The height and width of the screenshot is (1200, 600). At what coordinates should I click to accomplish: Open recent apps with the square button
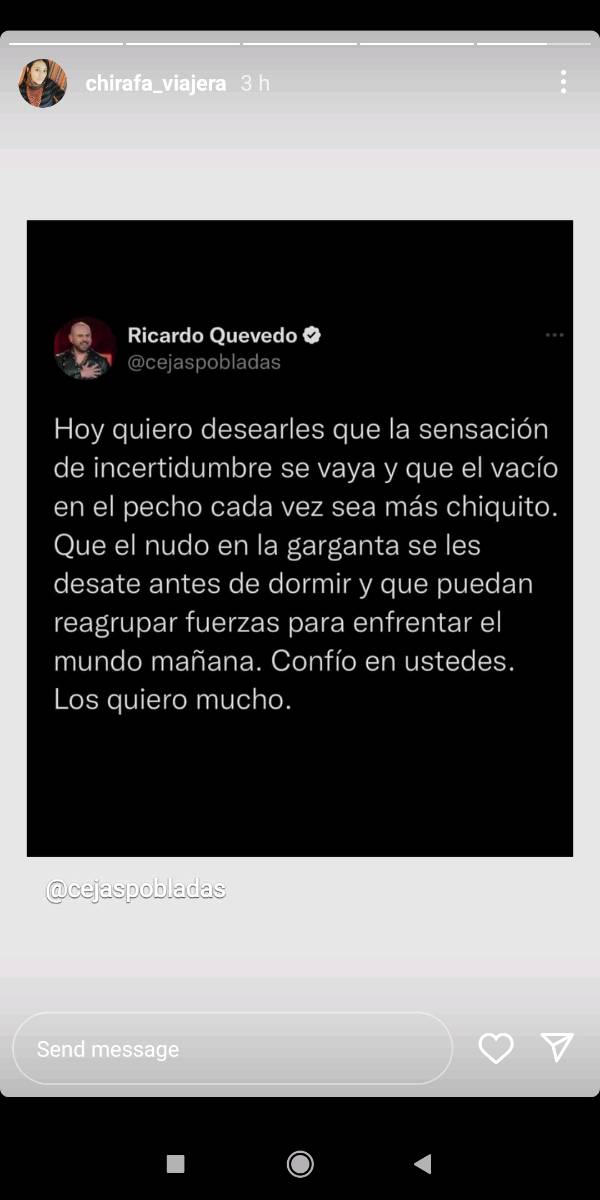coord(175,1163)
